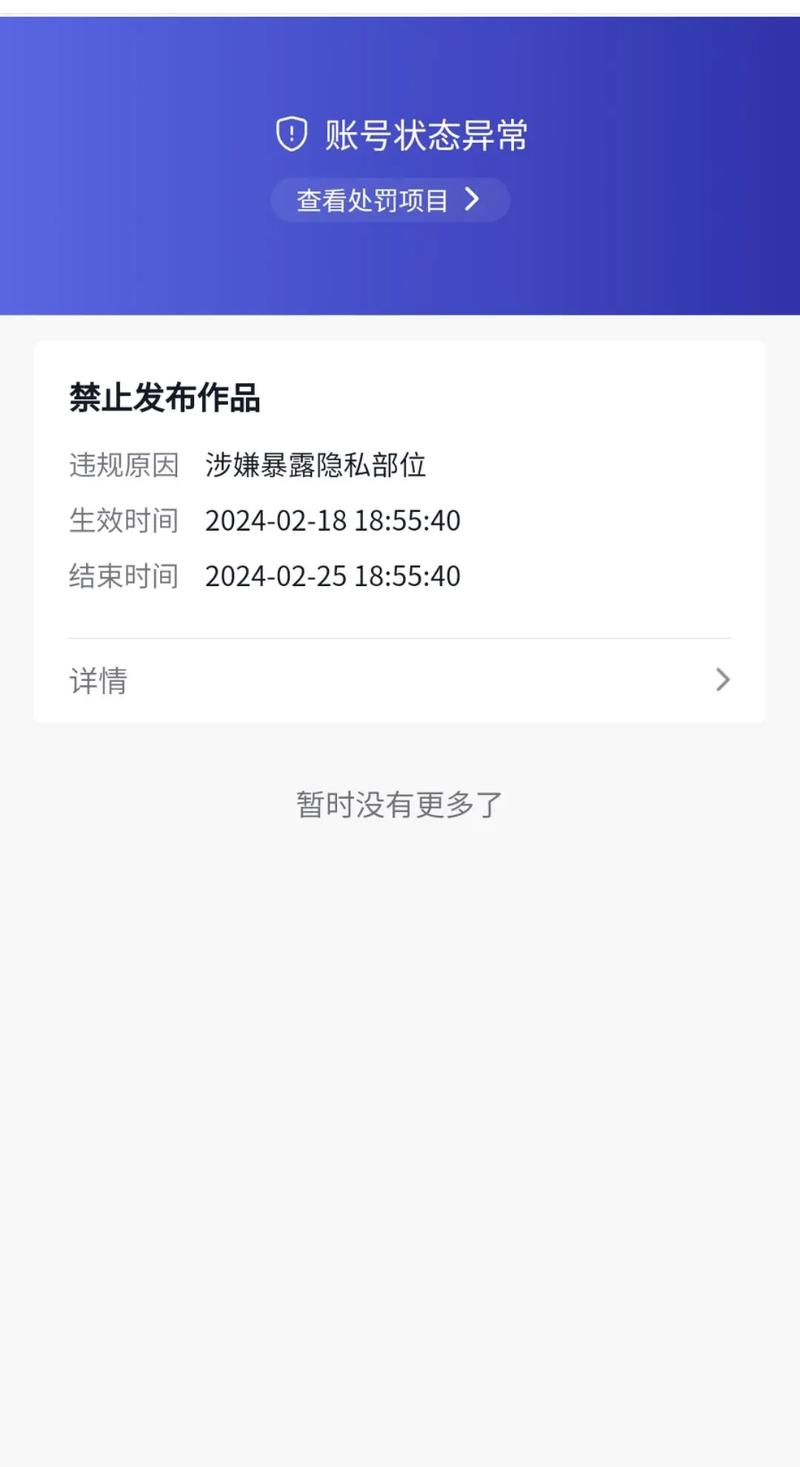Open 查看处罚项目 penalty items
This screenshot has height=1467, width=800.
click(390, 200)
